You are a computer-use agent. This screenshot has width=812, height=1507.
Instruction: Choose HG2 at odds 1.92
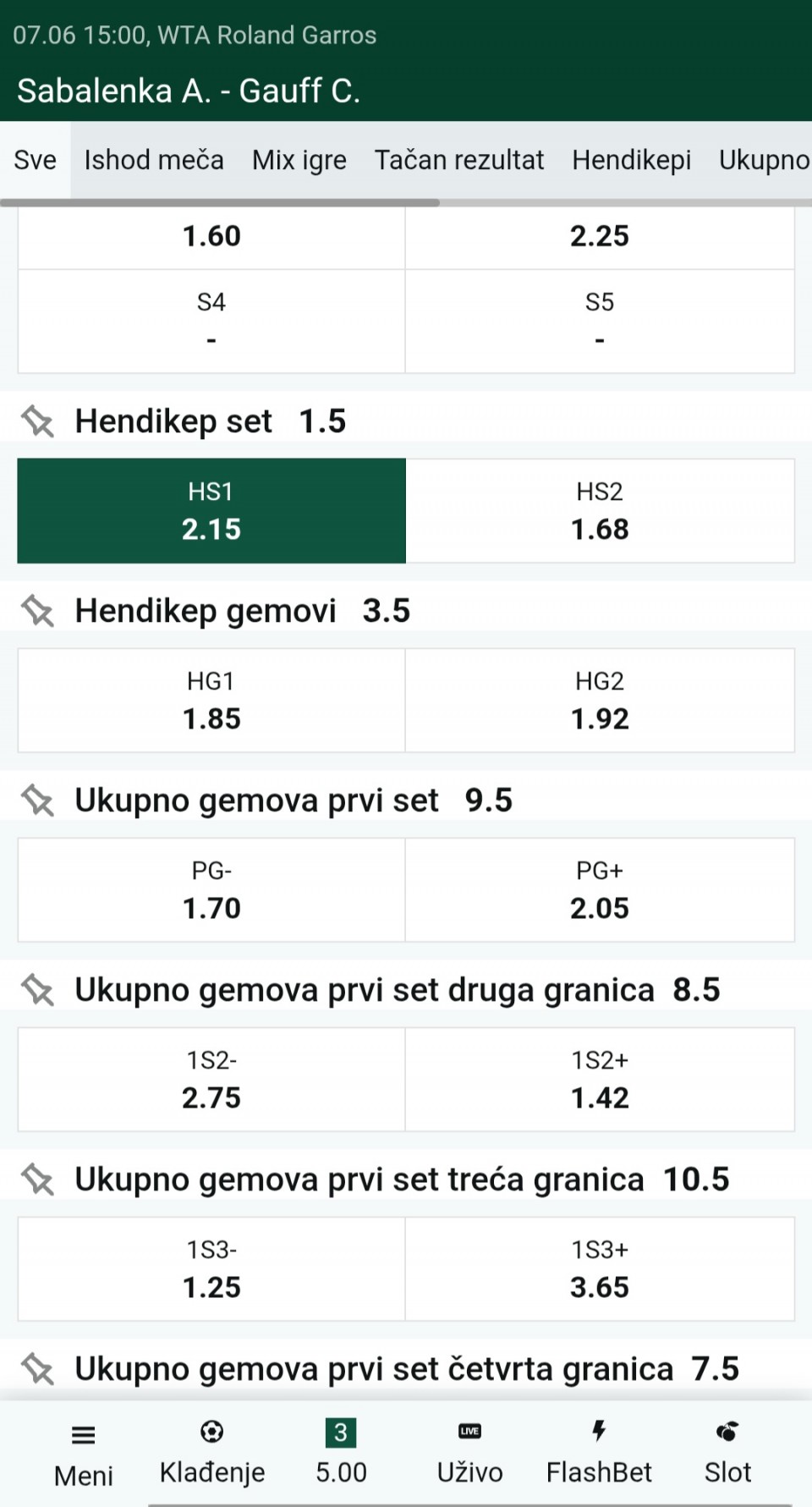(600, 701)
